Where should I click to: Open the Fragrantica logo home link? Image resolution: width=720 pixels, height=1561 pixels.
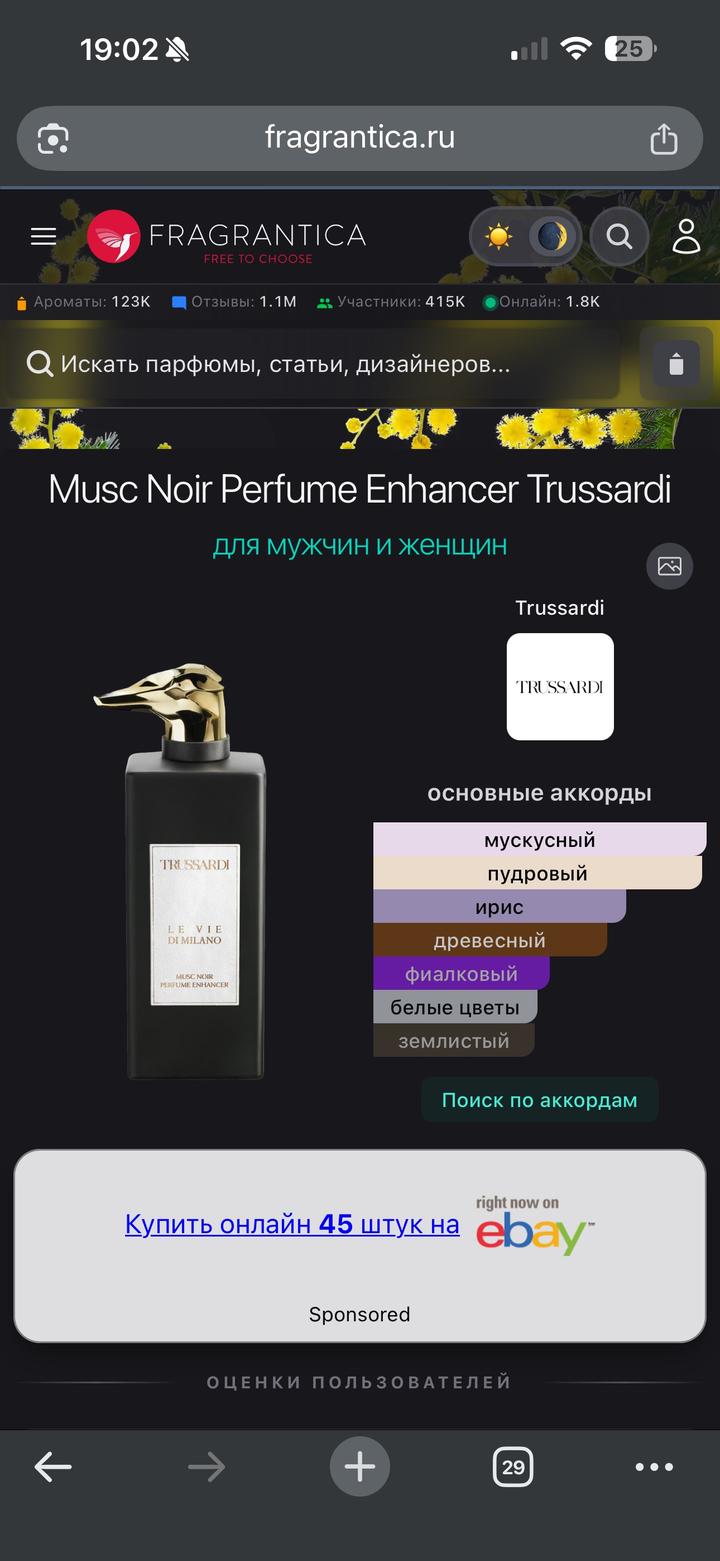tap(228, 237)
